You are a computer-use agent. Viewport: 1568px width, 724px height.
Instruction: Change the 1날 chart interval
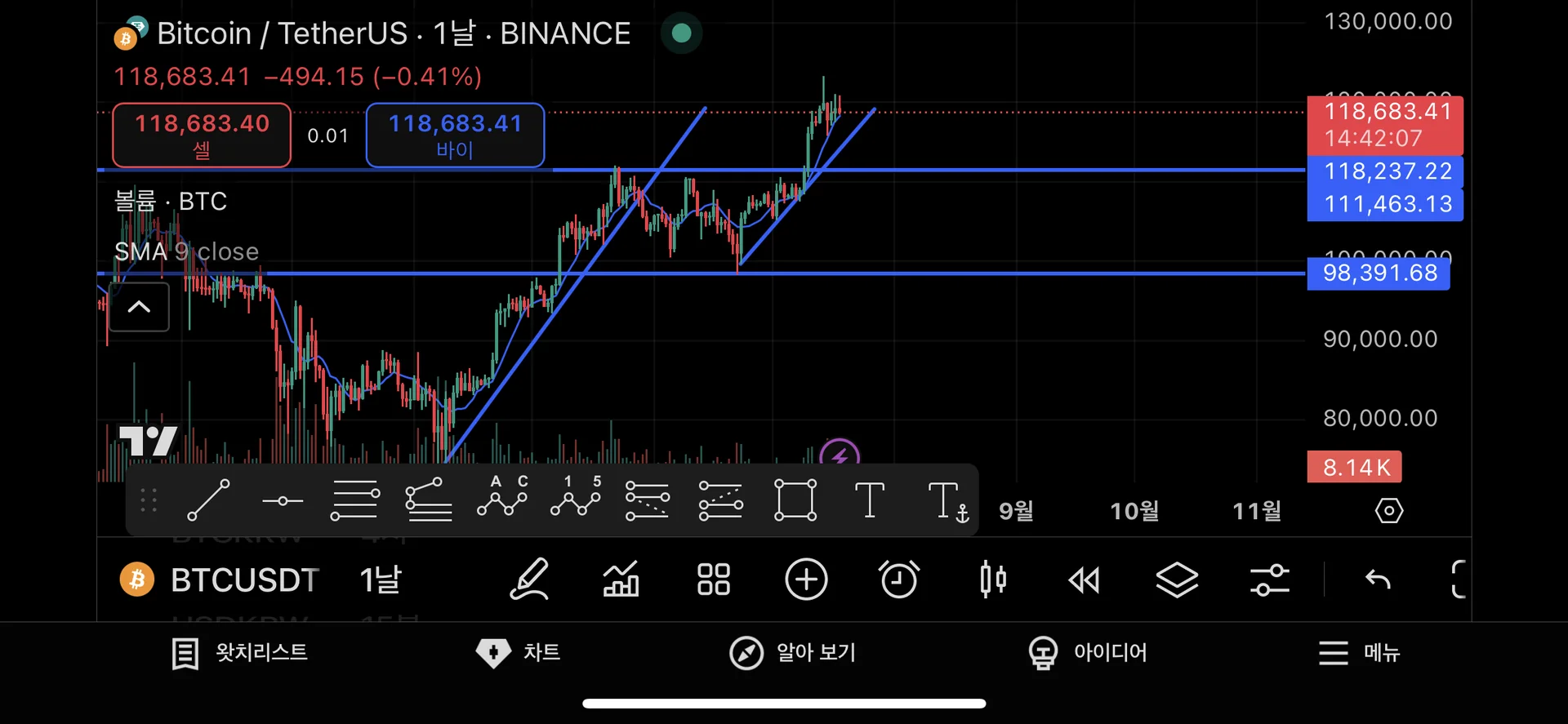pos(381,580)
